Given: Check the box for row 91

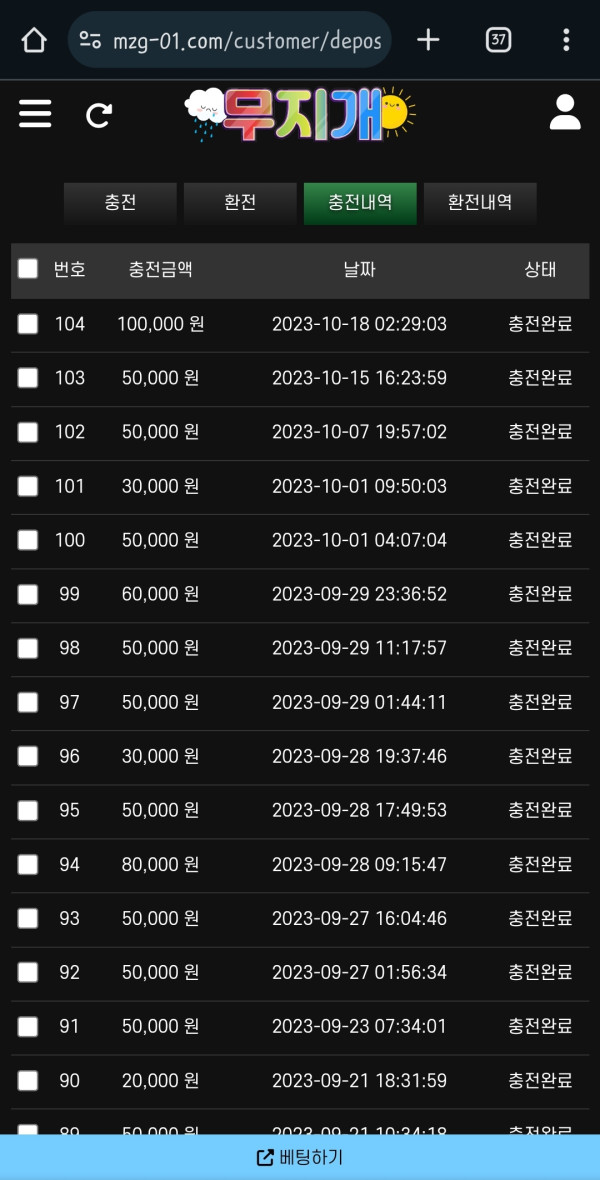Looking at the screenshot, I should pyautogui.click(x=28, y=1026).
